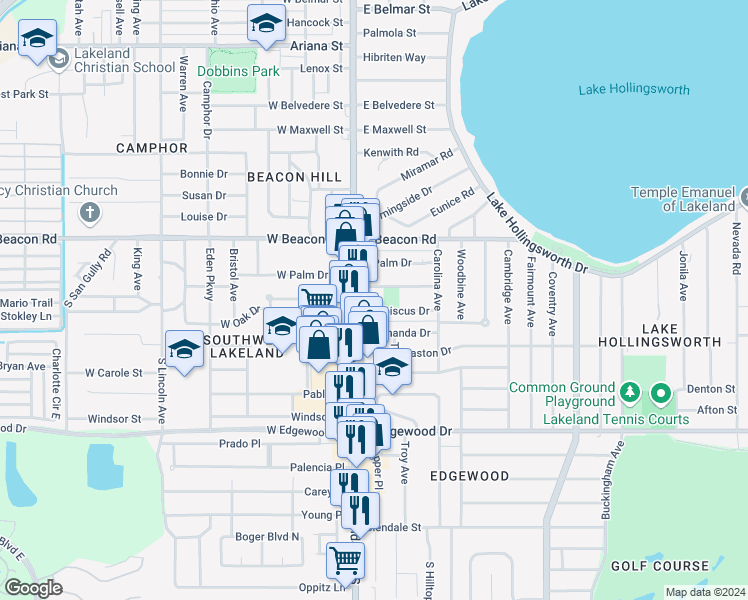Open the school marker near Hancock St
The width and height of the screenshot is (748, 600).
pos(266,23)
